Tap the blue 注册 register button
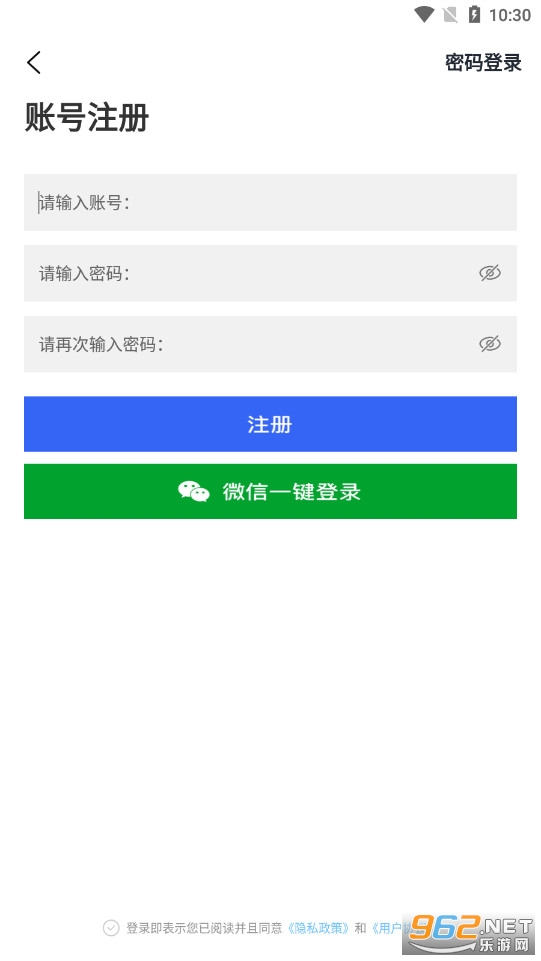 coord(270,424)
